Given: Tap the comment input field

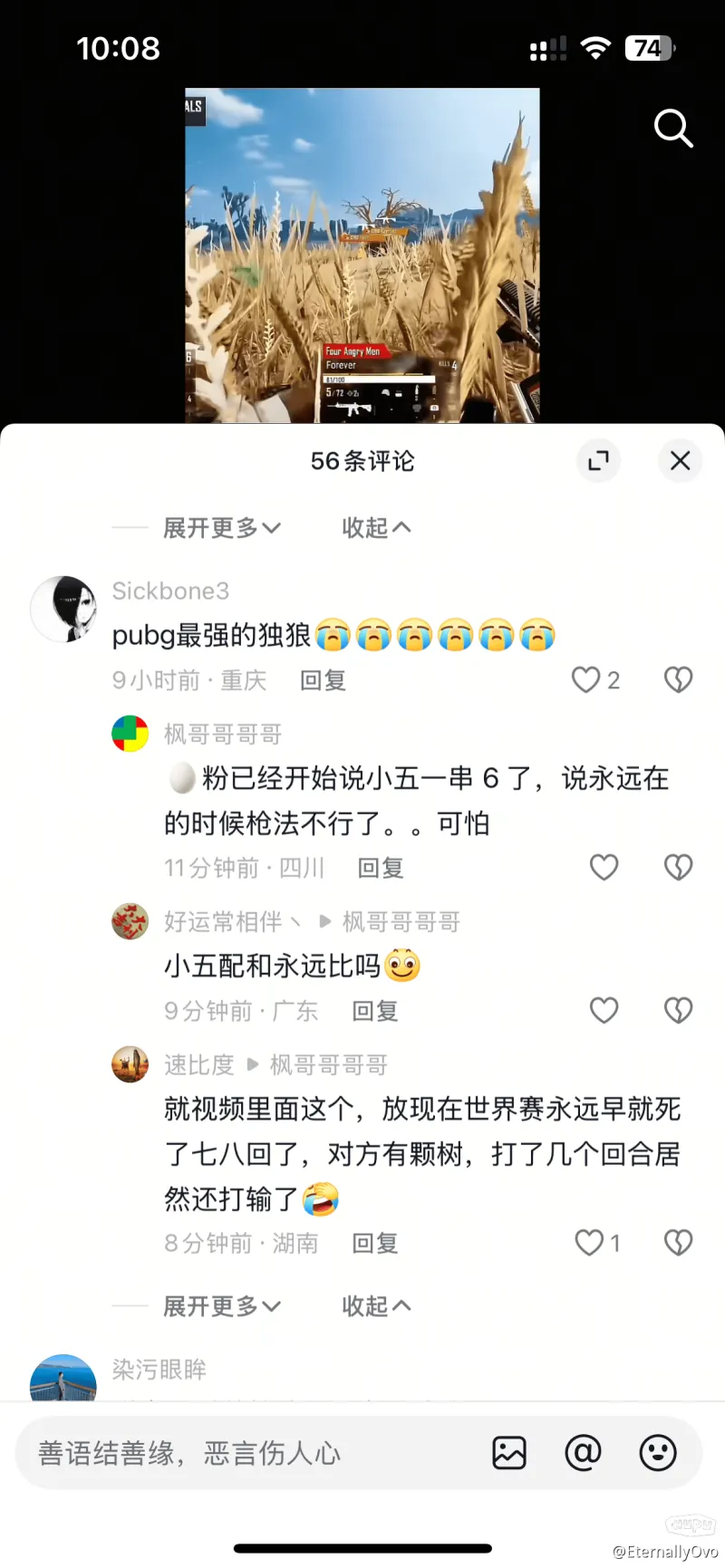Looking at the screenshot, I should pos(245,1454).
